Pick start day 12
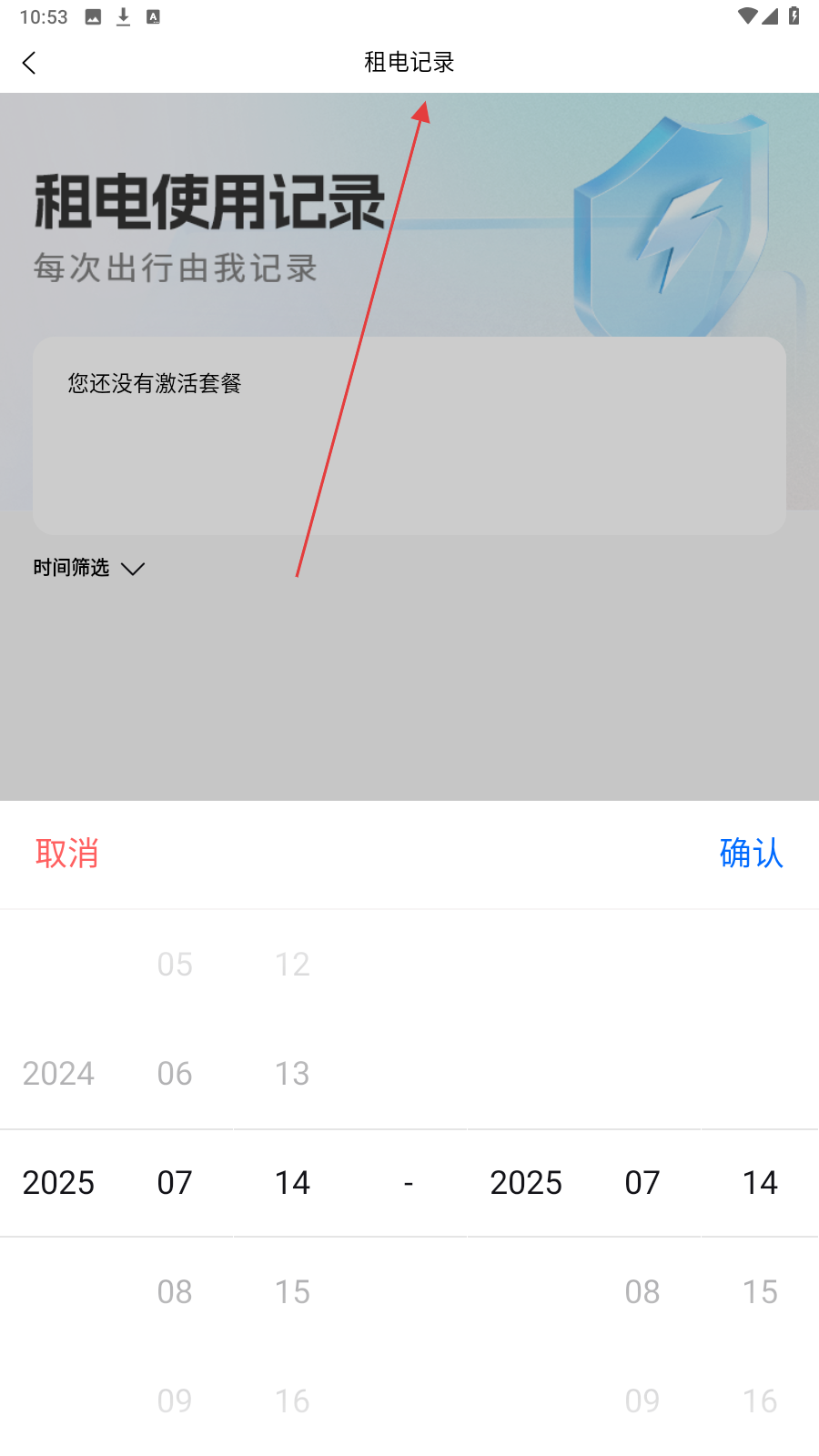This screenshot has width=819, height=1456. pyautogui.click(x=292, y=965)
